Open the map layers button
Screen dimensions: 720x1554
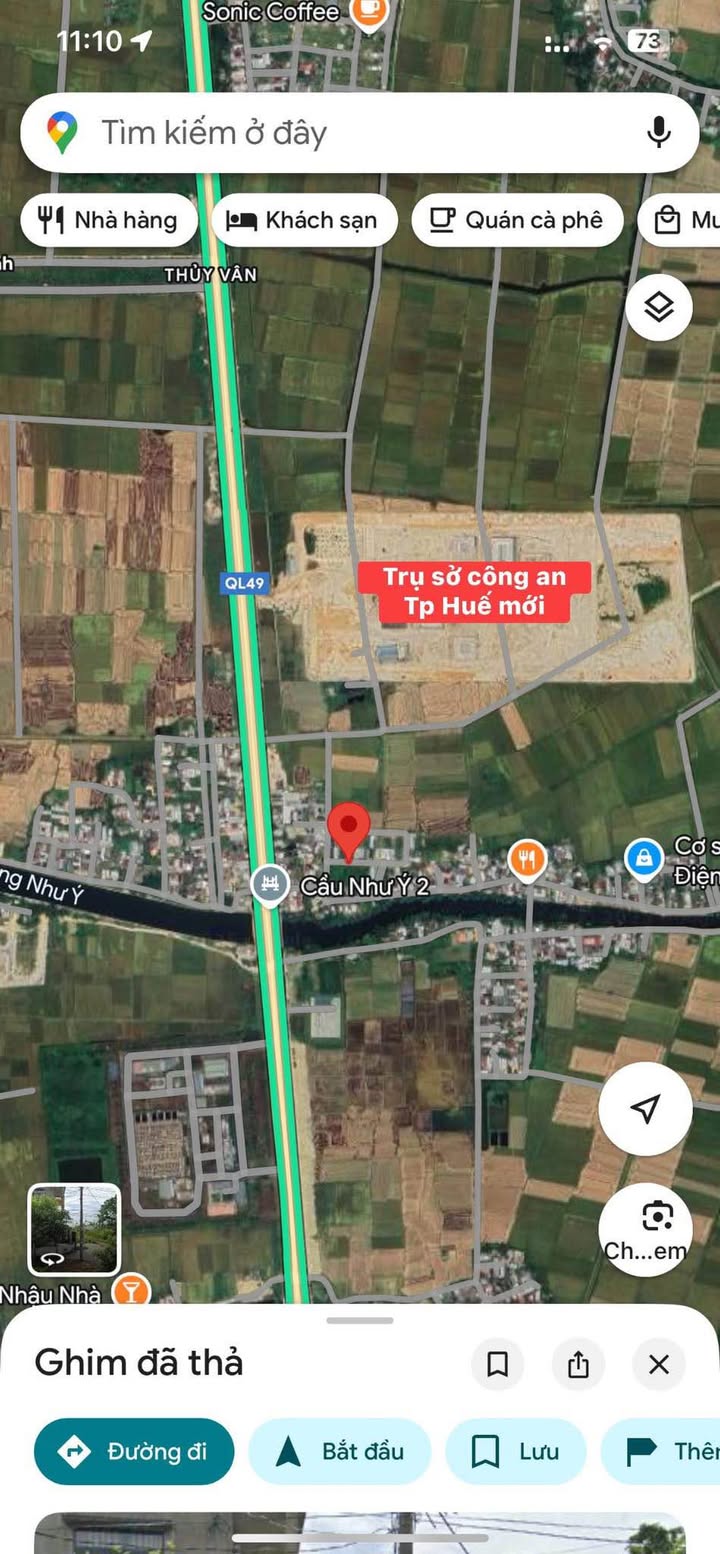(659, 308)
